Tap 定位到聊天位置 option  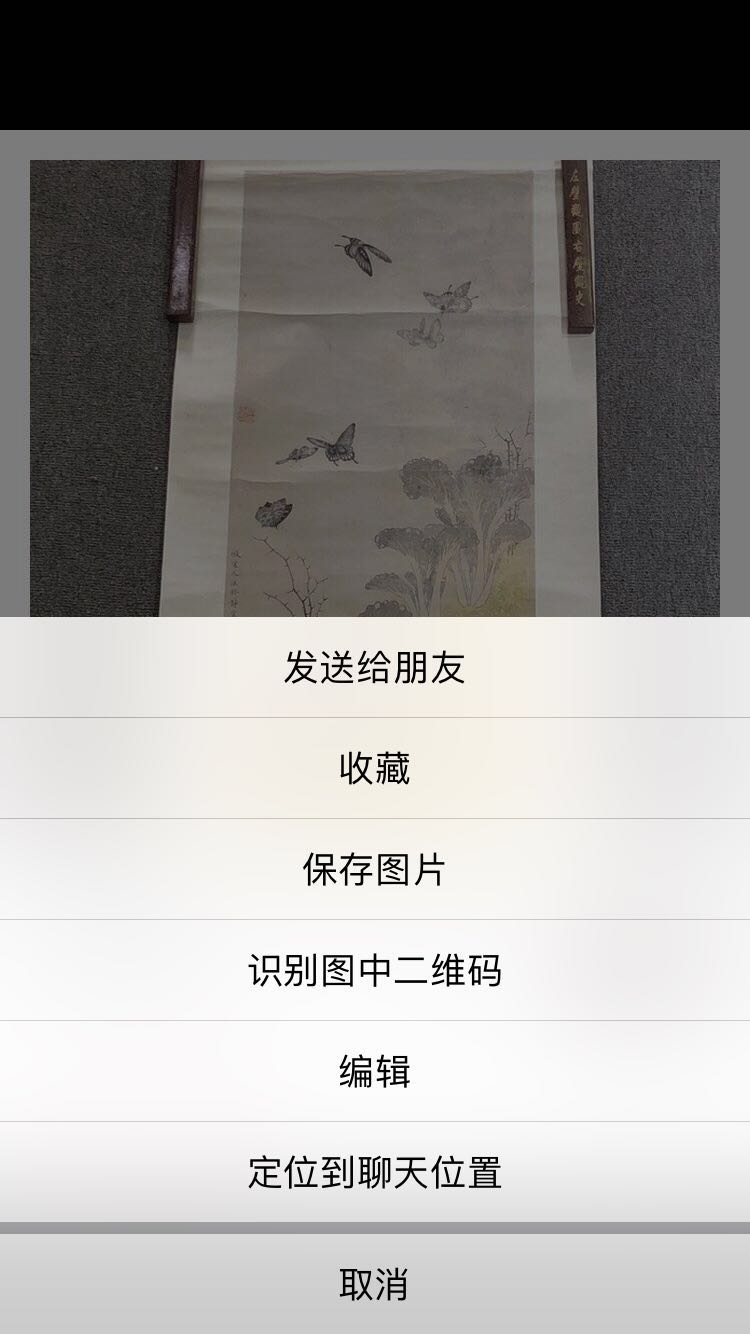click(375, 1172)
